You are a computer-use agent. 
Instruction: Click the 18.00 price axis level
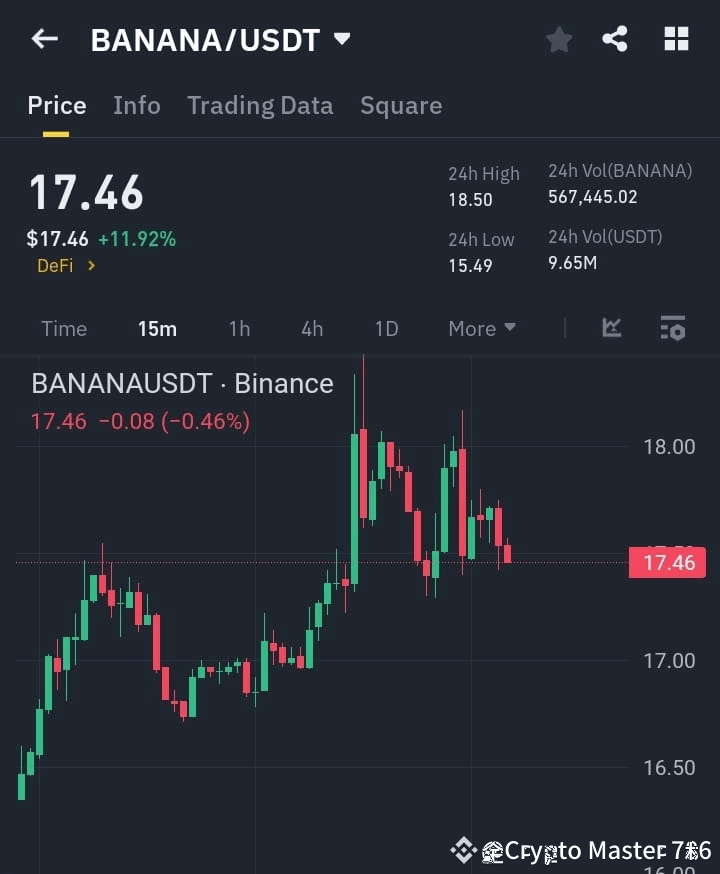pos(667,447)
